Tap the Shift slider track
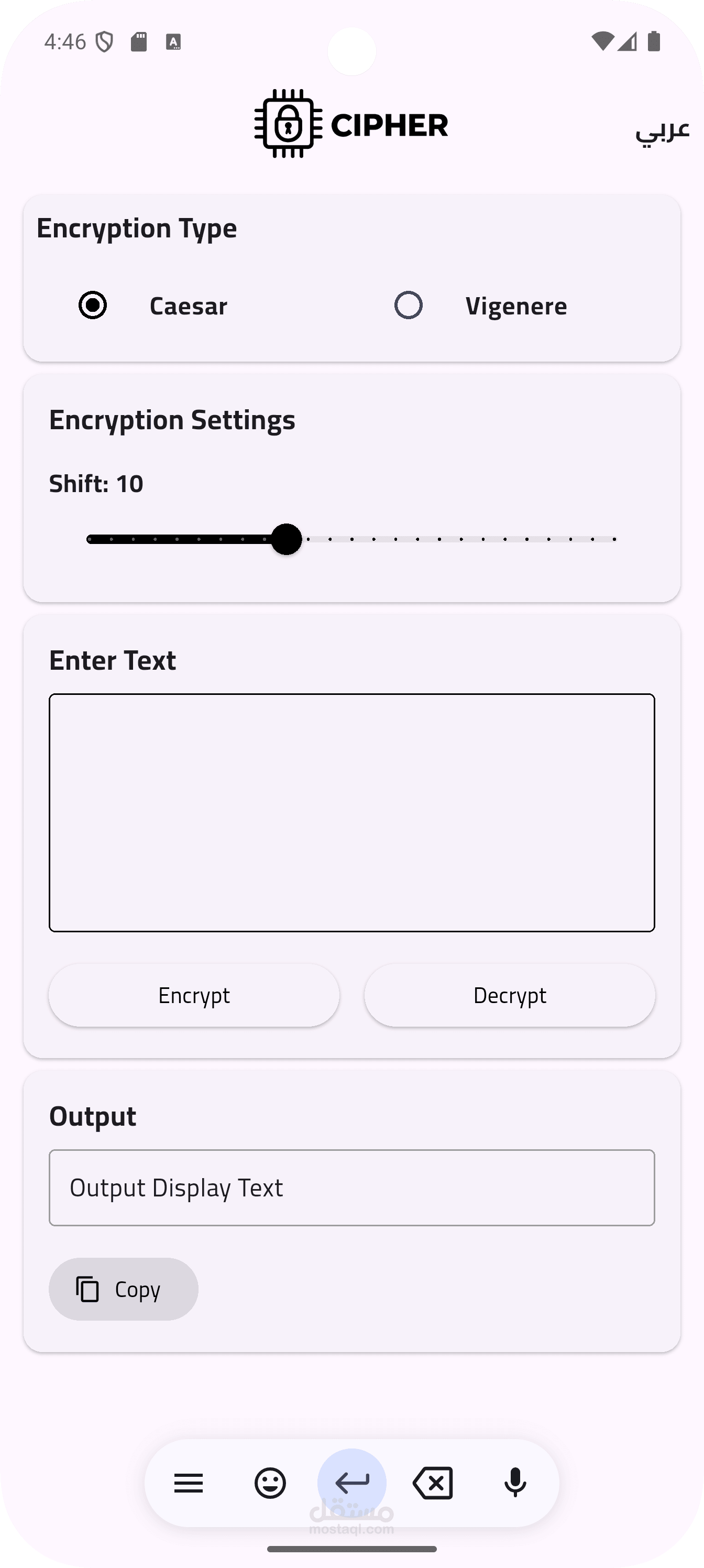704x1568 pixels. 351,539
